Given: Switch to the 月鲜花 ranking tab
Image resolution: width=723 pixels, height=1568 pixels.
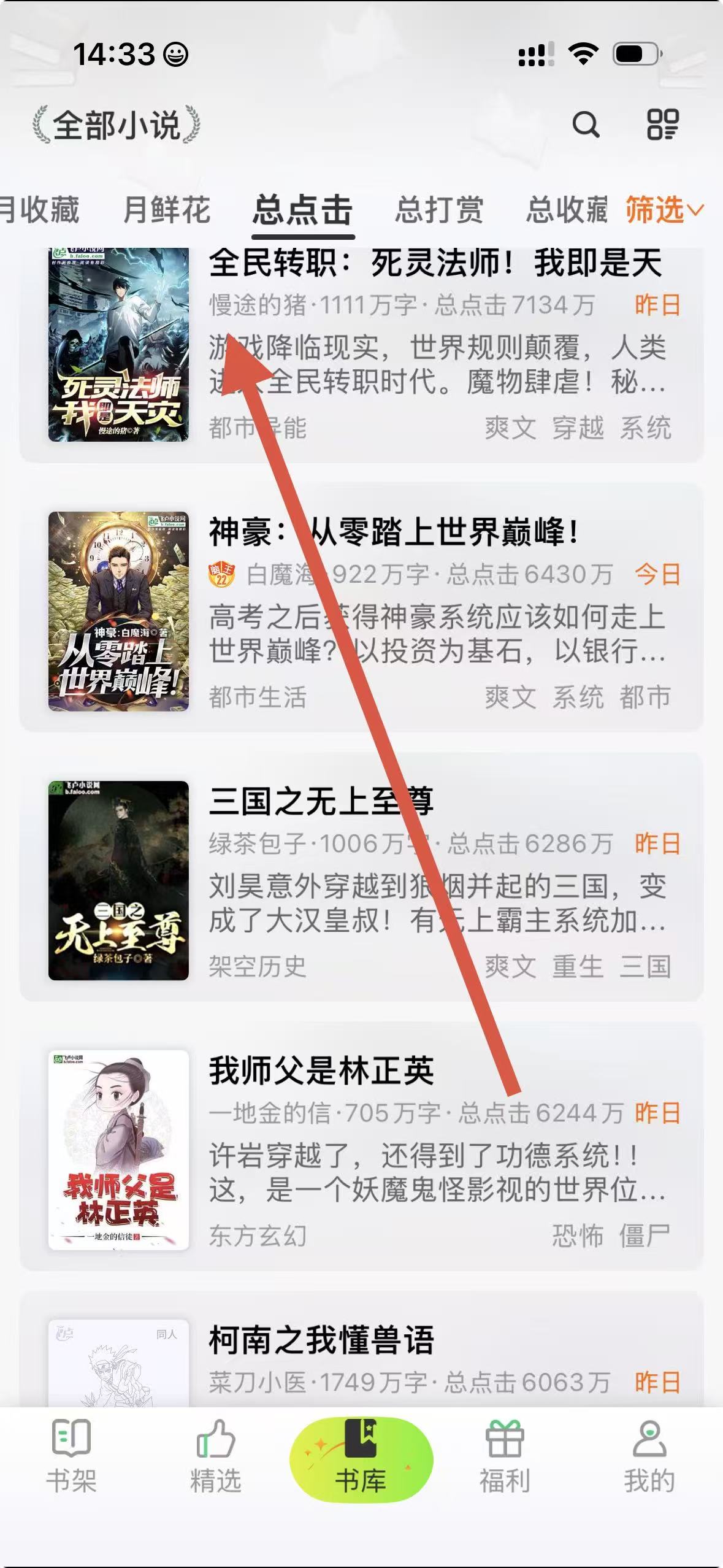Looking at the screenshot, I should point(167,210).
